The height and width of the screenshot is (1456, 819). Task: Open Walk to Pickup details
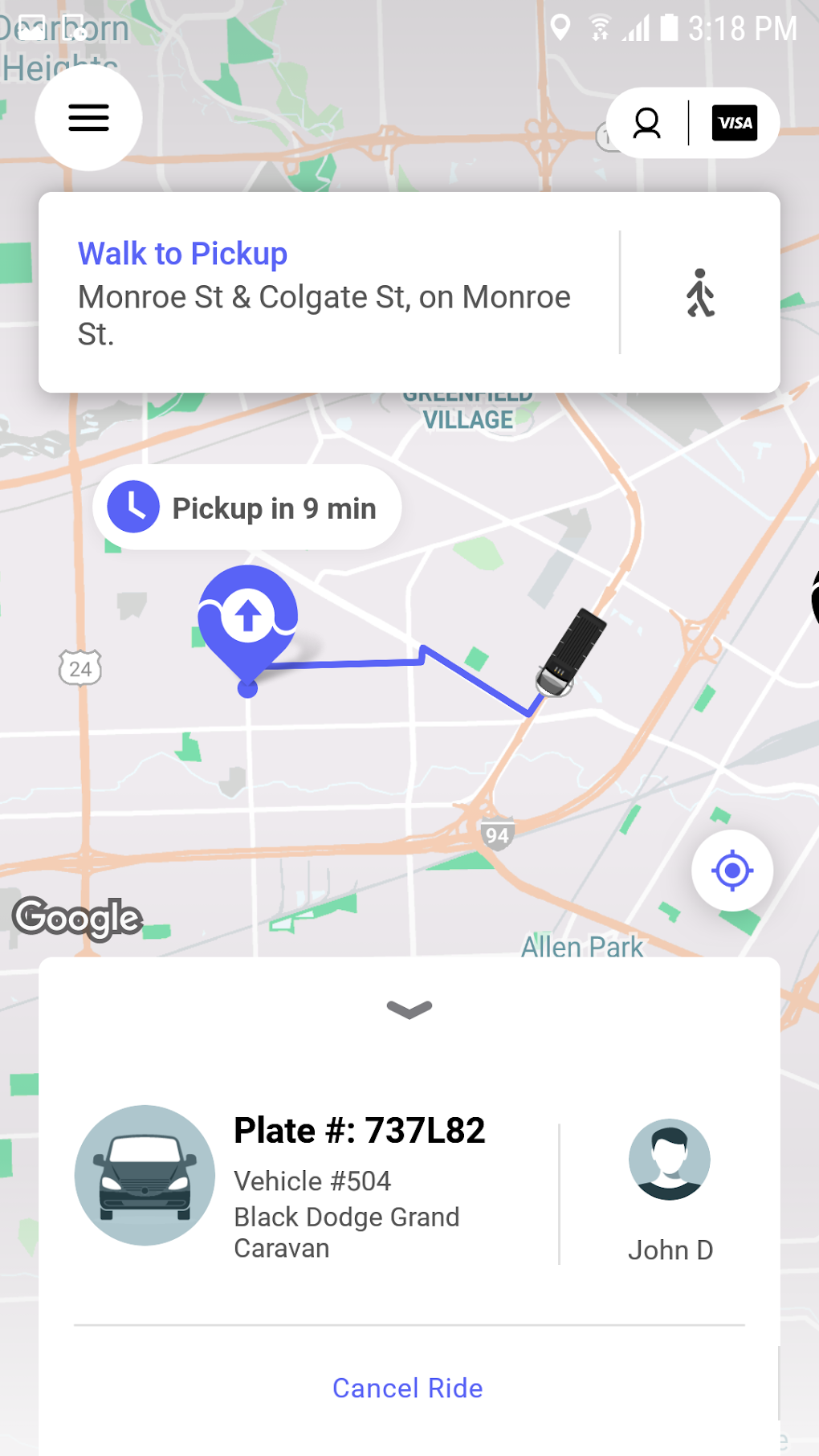tap(182, 253)
